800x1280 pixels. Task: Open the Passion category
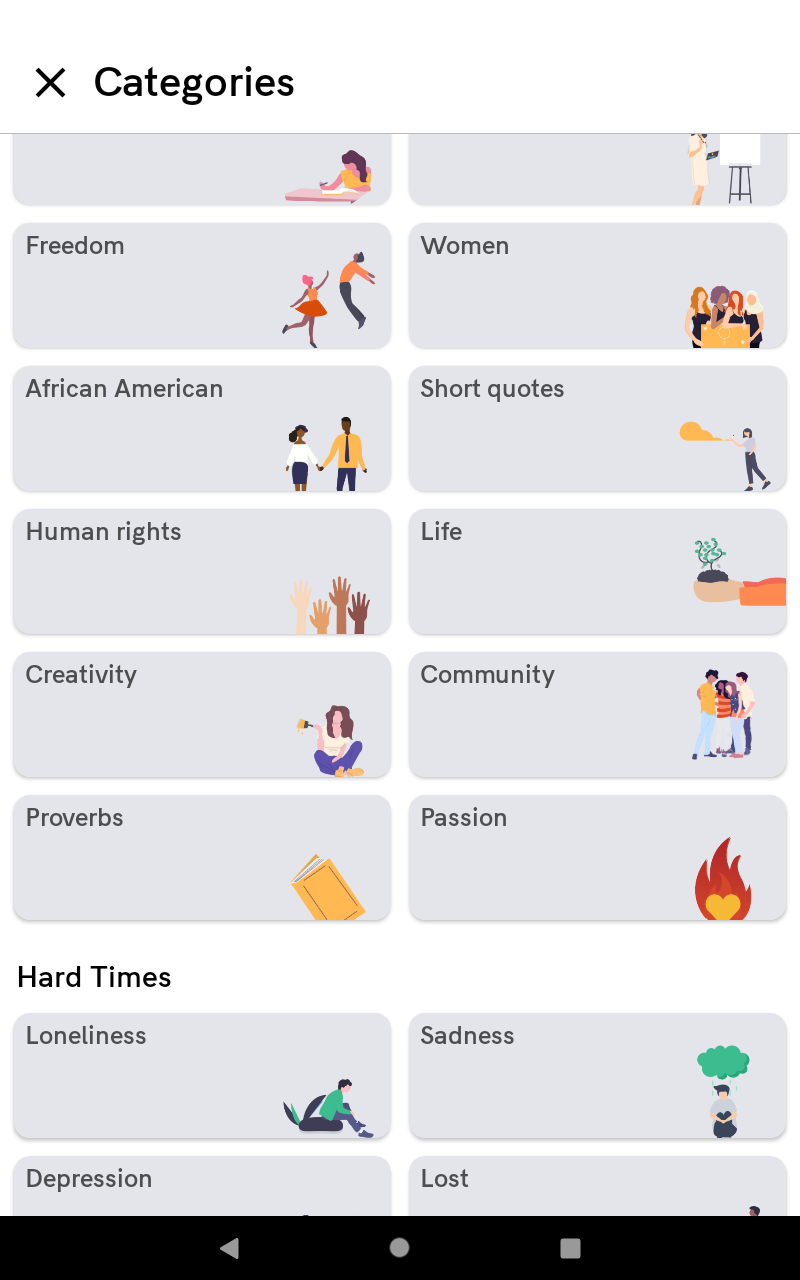coord(597,858)
